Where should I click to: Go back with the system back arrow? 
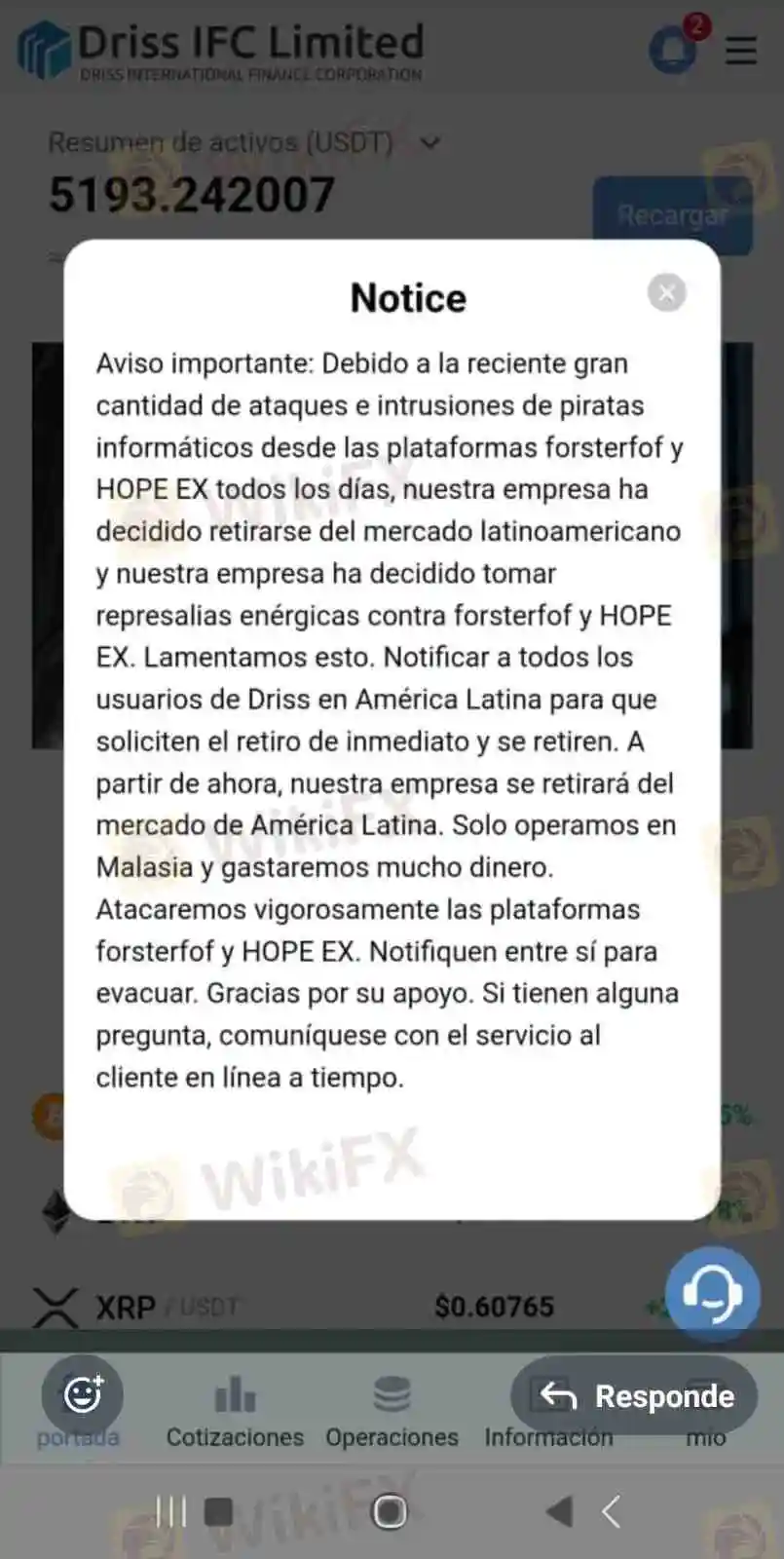[611, 1512]
